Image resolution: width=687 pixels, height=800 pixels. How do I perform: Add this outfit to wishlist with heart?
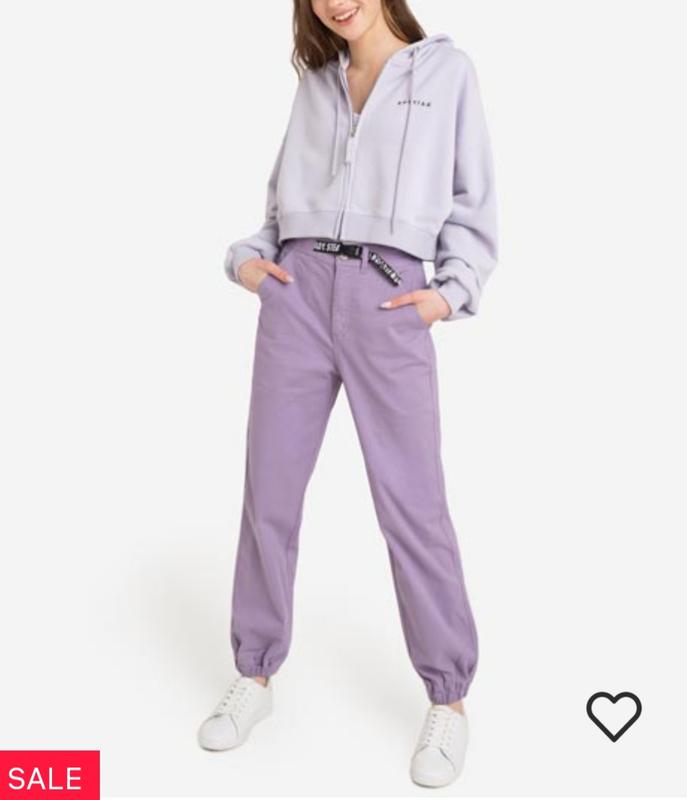(614, 716)
